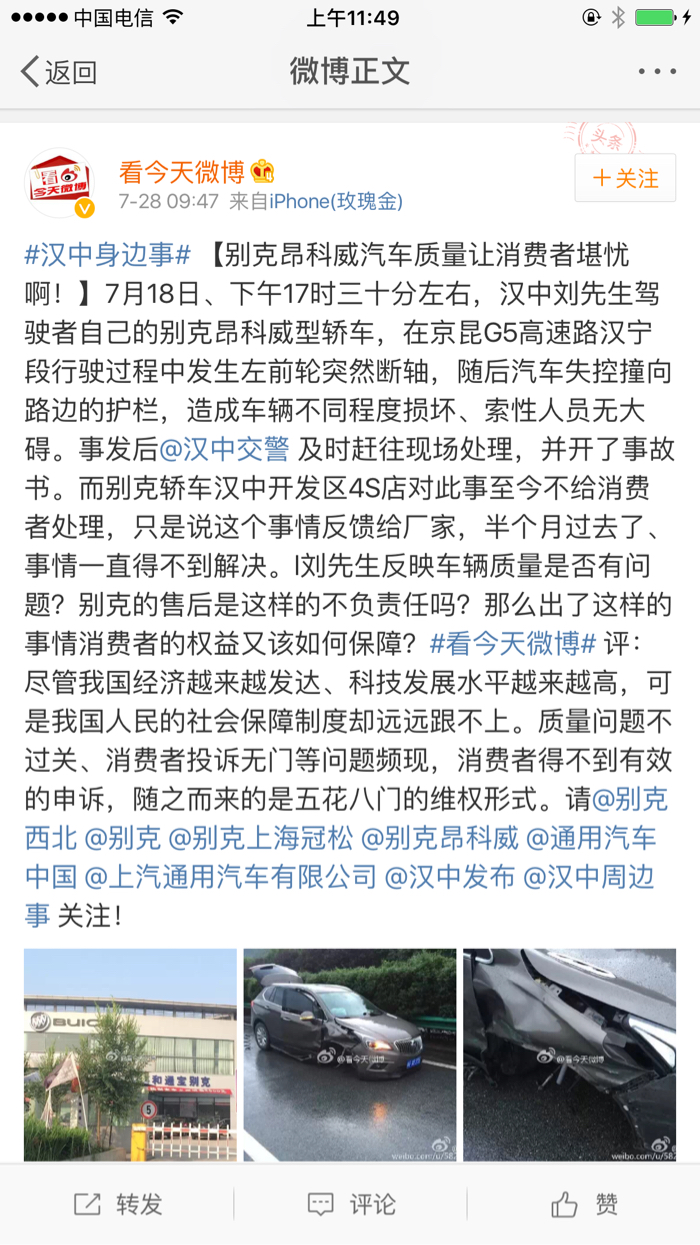Open the #汉中身边事# hashtag
The height and width of the screenshot is (1245, 700).
(x=107, y=255)
